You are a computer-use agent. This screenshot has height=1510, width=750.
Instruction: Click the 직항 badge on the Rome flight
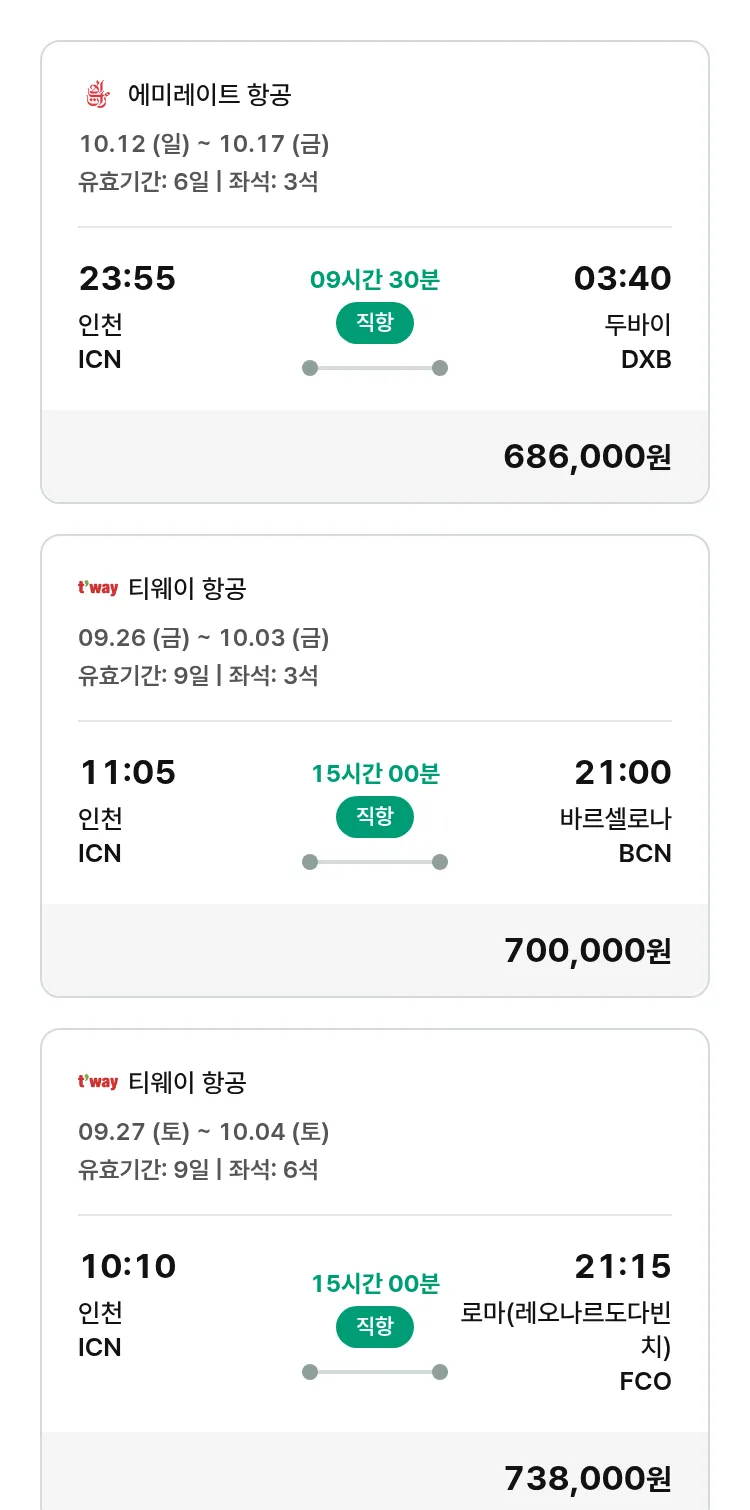374,1327
